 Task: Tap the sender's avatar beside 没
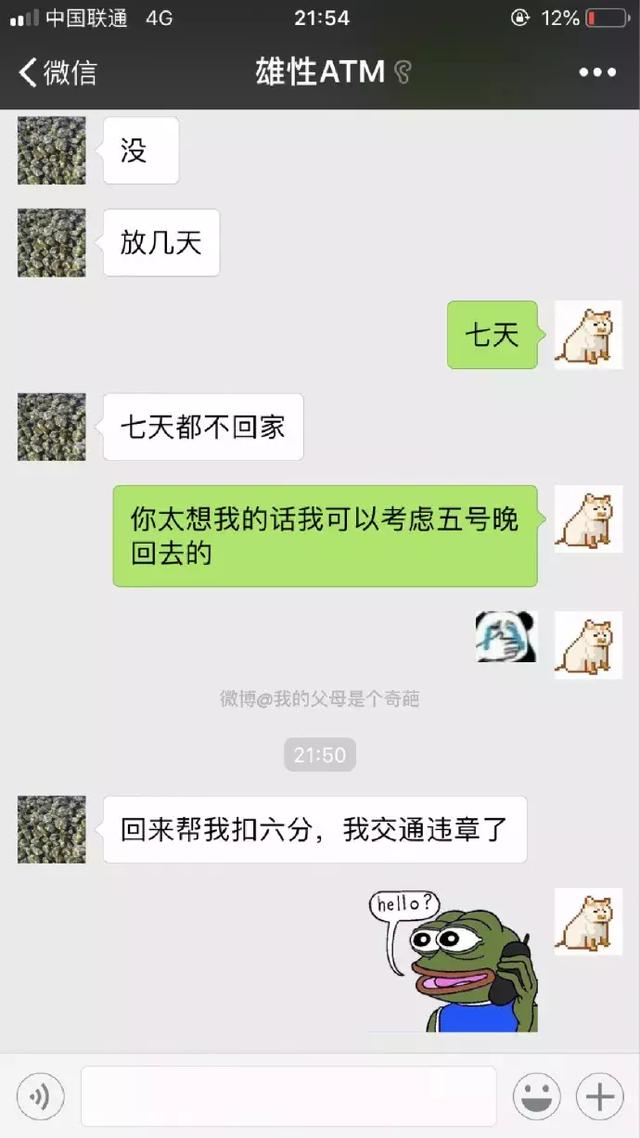point(51,151)
